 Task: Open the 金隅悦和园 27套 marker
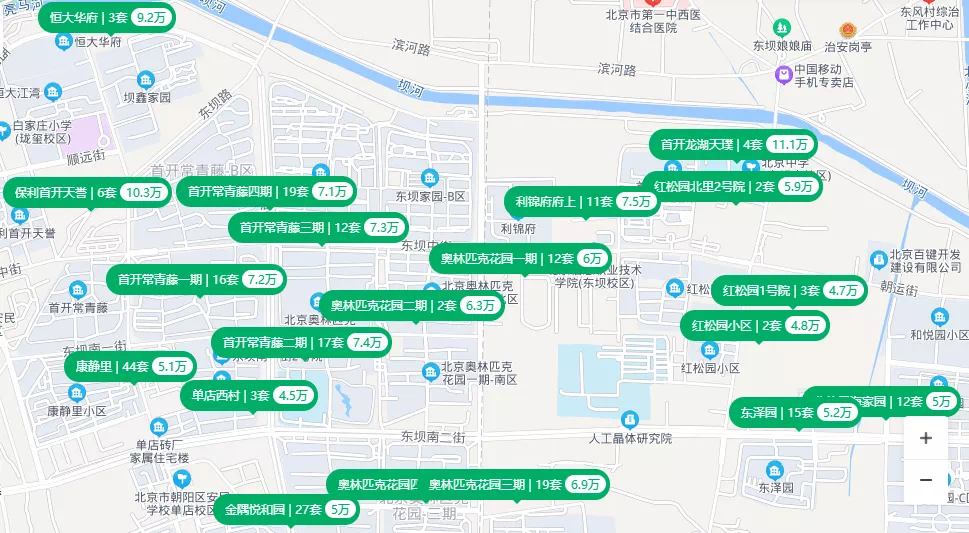(287, 509)
